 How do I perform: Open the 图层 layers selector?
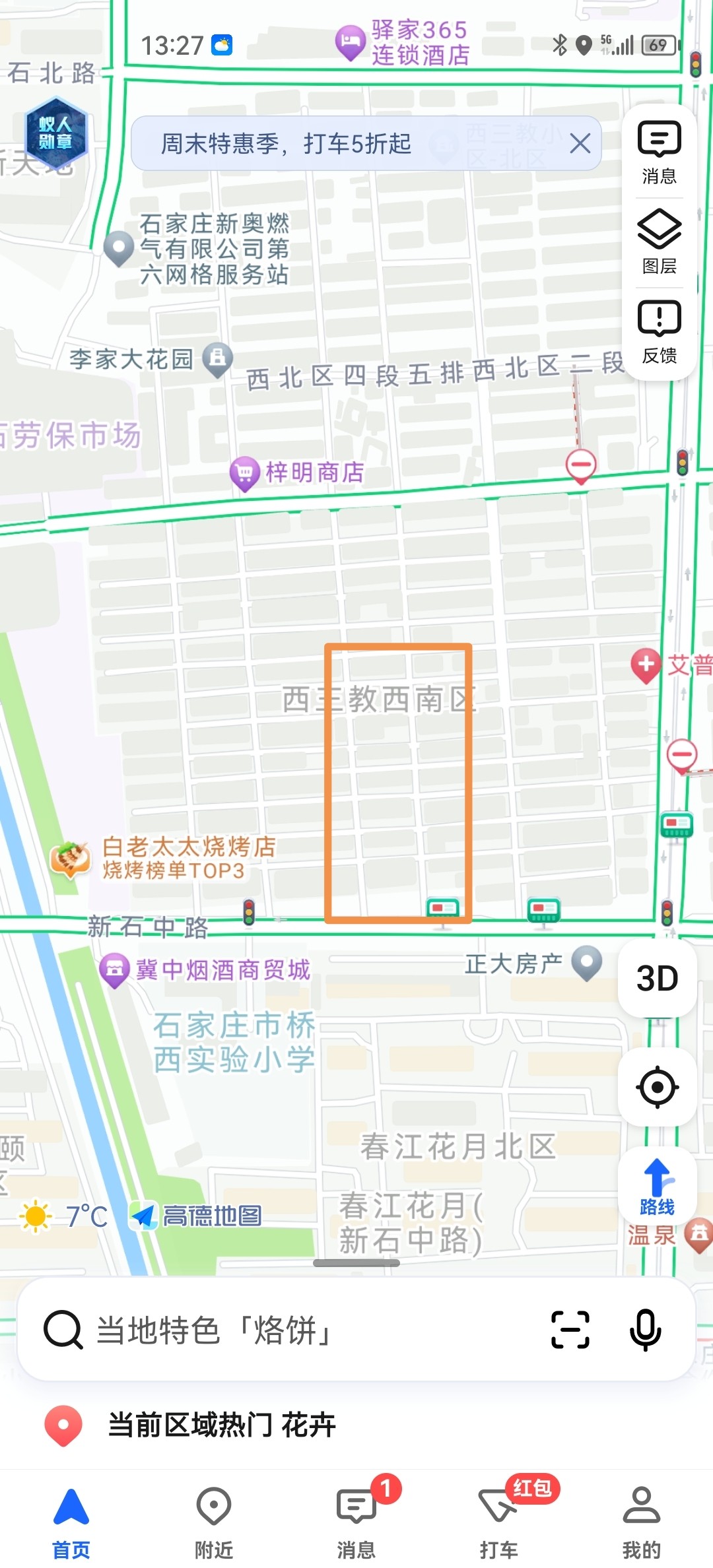659,242
